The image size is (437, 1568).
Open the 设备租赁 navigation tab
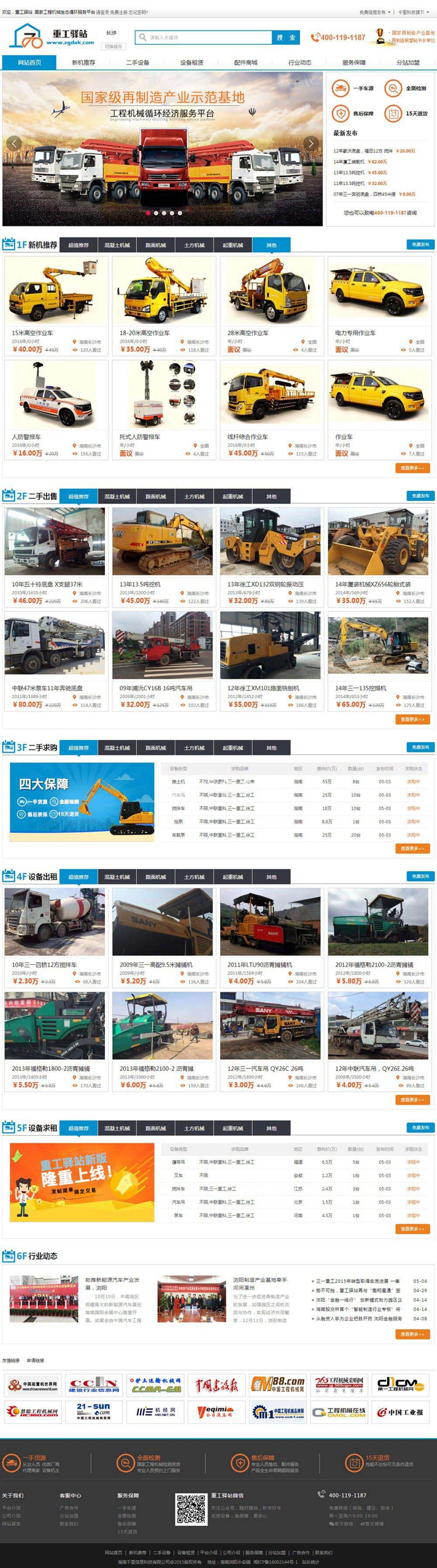[192, 63]
